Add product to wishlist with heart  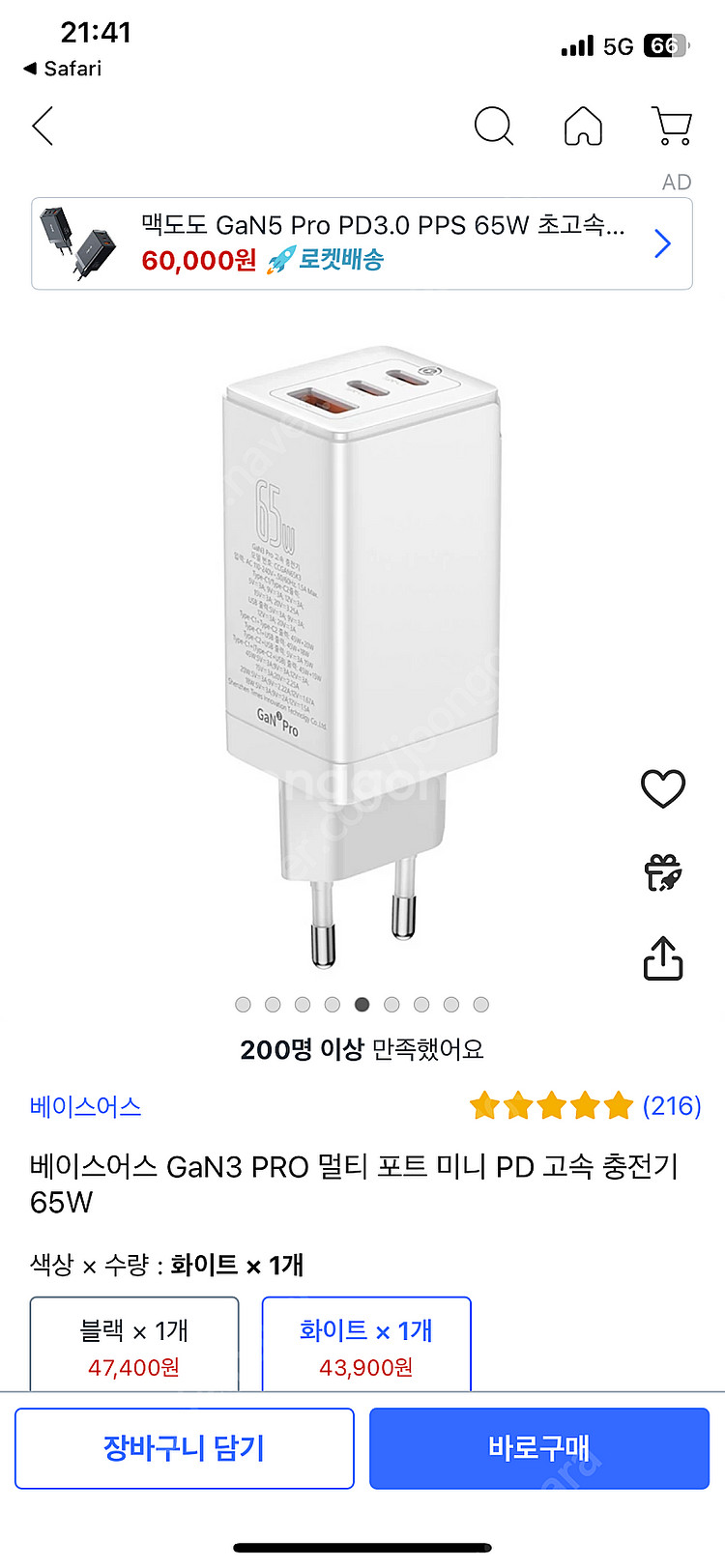coord(663,788)
